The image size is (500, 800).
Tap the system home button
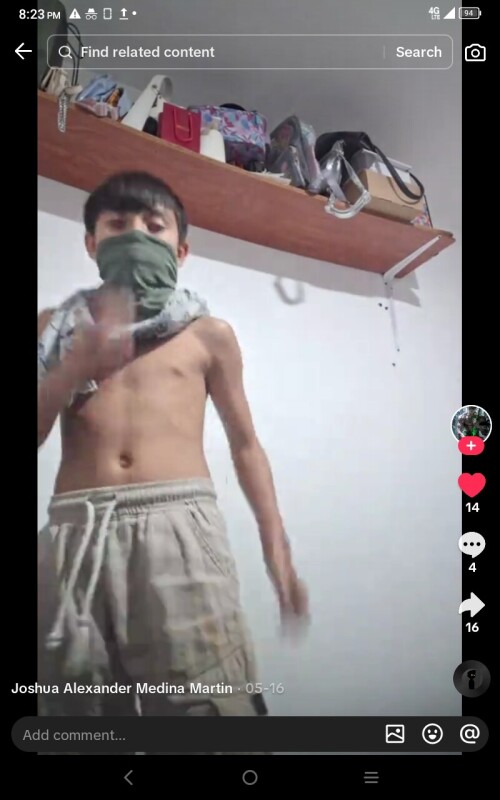[250, 778]
